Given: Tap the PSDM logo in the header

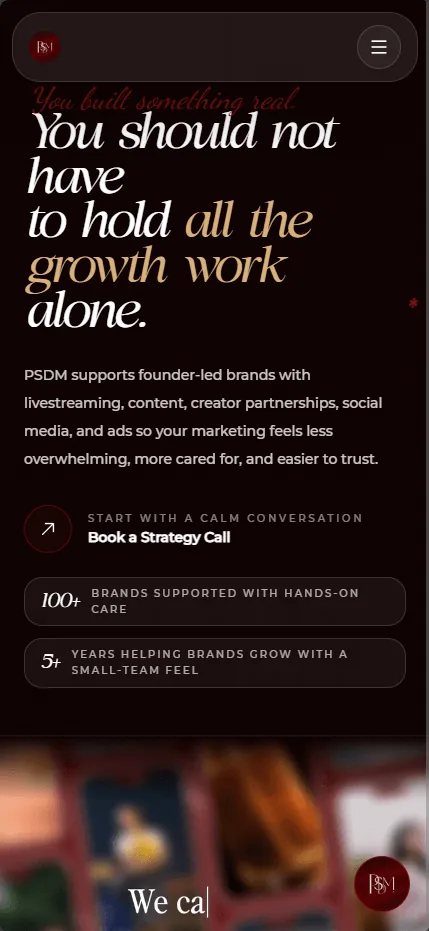Looking at the screenshot, I should pos(45,47).
